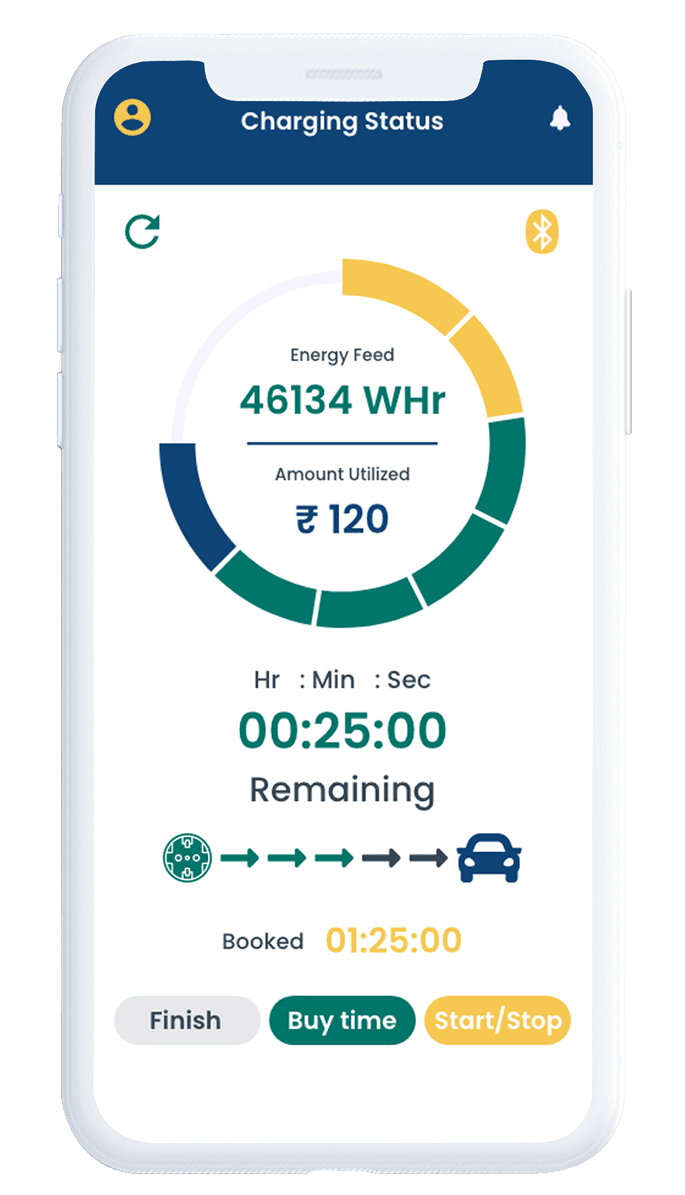685x1195 pixels.
Task: Open the user profile icon
Action: [x=132, y=118]
